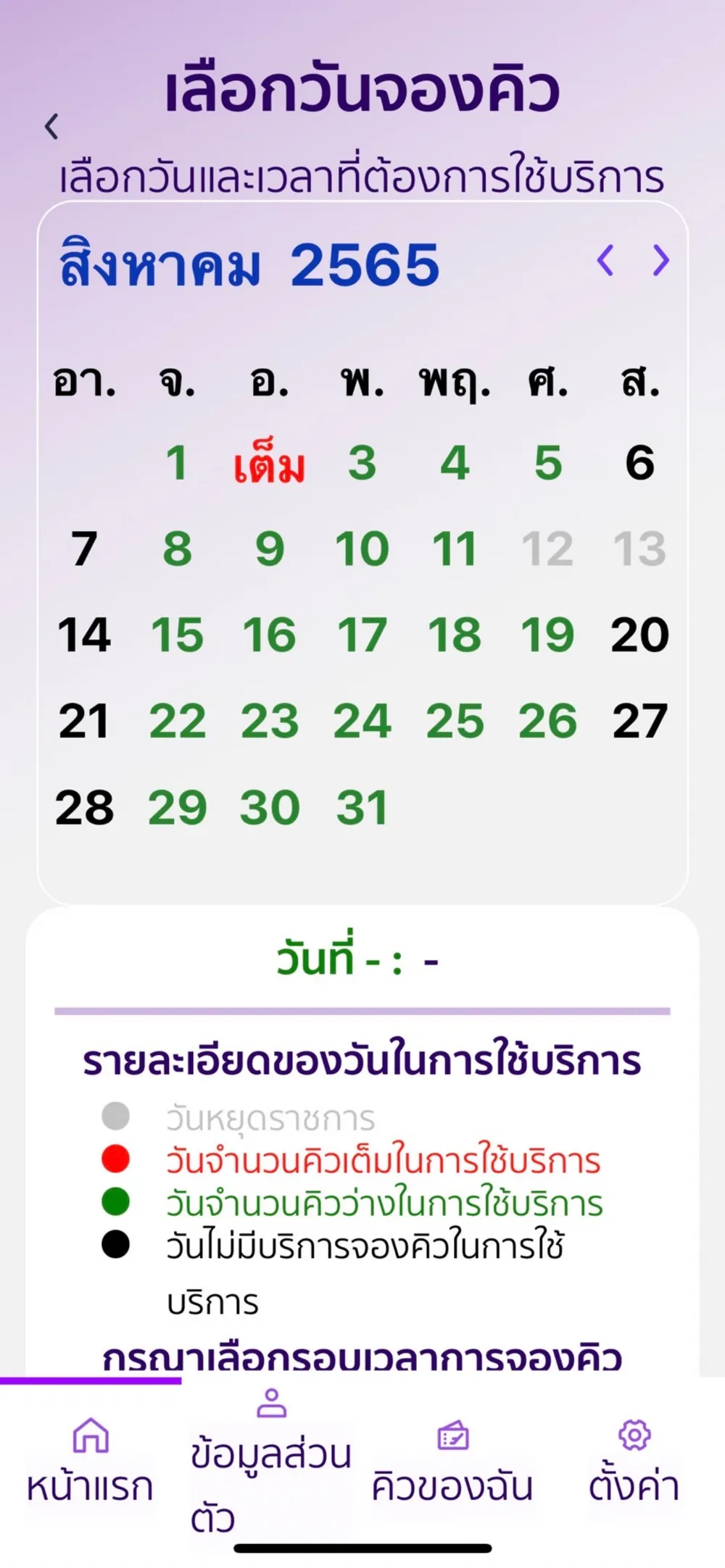This screenshot has height=1568, width=725.
Task: Go back using the top-left arrow
Action: [x=51, y=127]
